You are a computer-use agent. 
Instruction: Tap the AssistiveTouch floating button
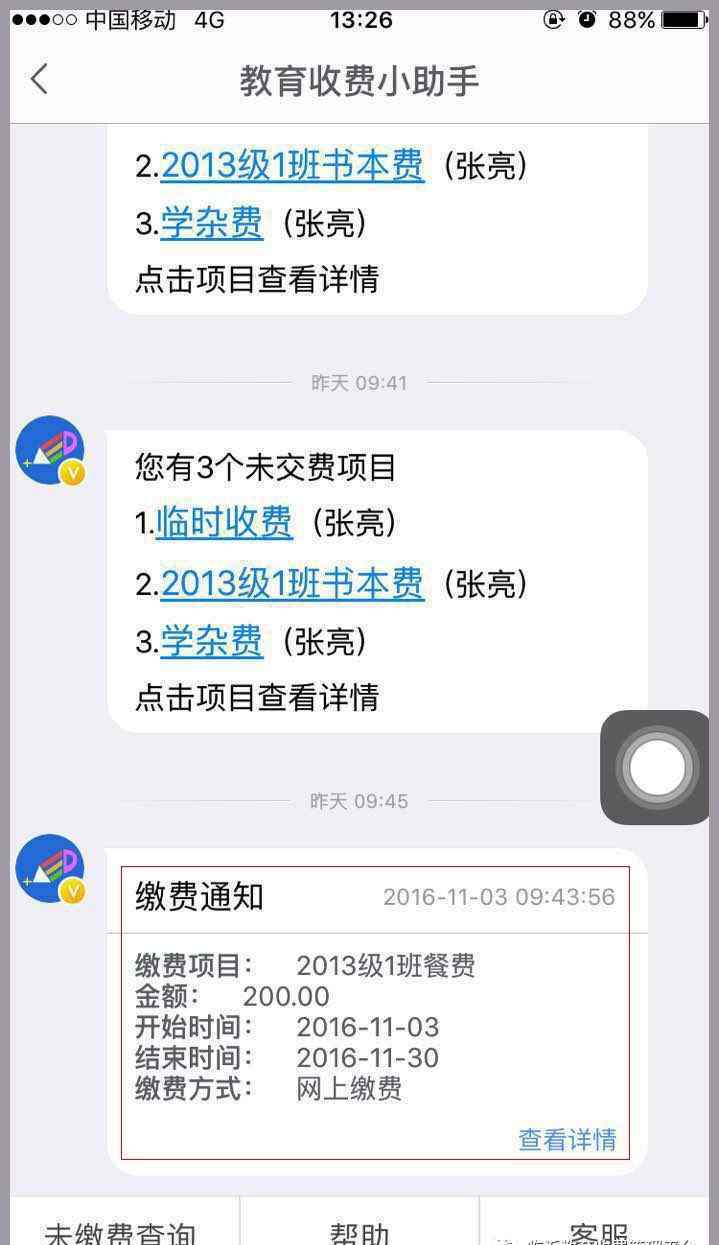point(657,767)
